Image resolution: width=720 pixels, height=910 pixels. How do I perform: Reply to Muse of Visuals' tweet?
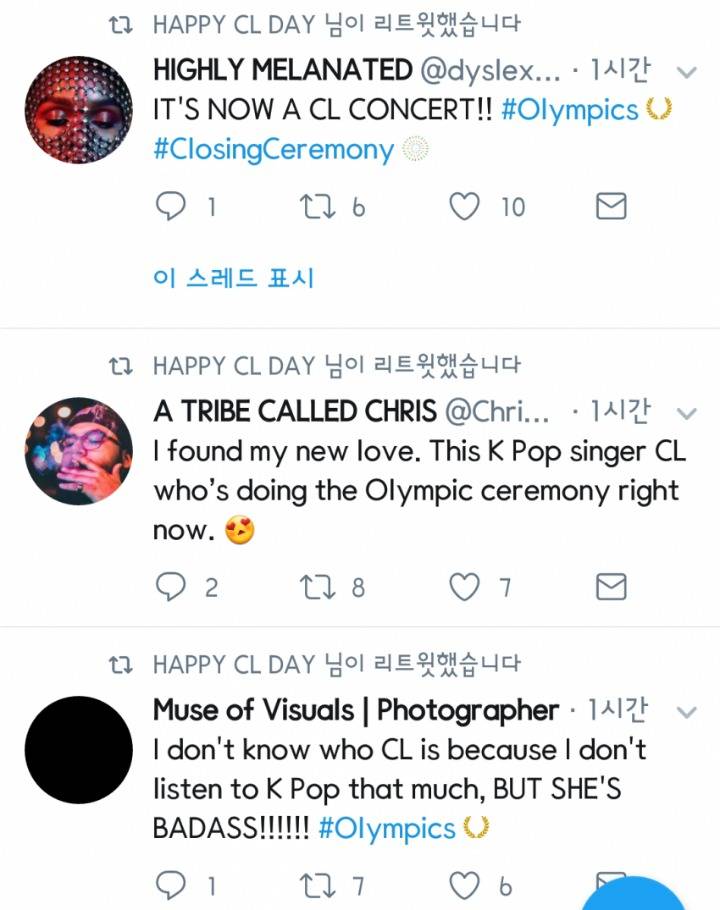pos(173,885)
